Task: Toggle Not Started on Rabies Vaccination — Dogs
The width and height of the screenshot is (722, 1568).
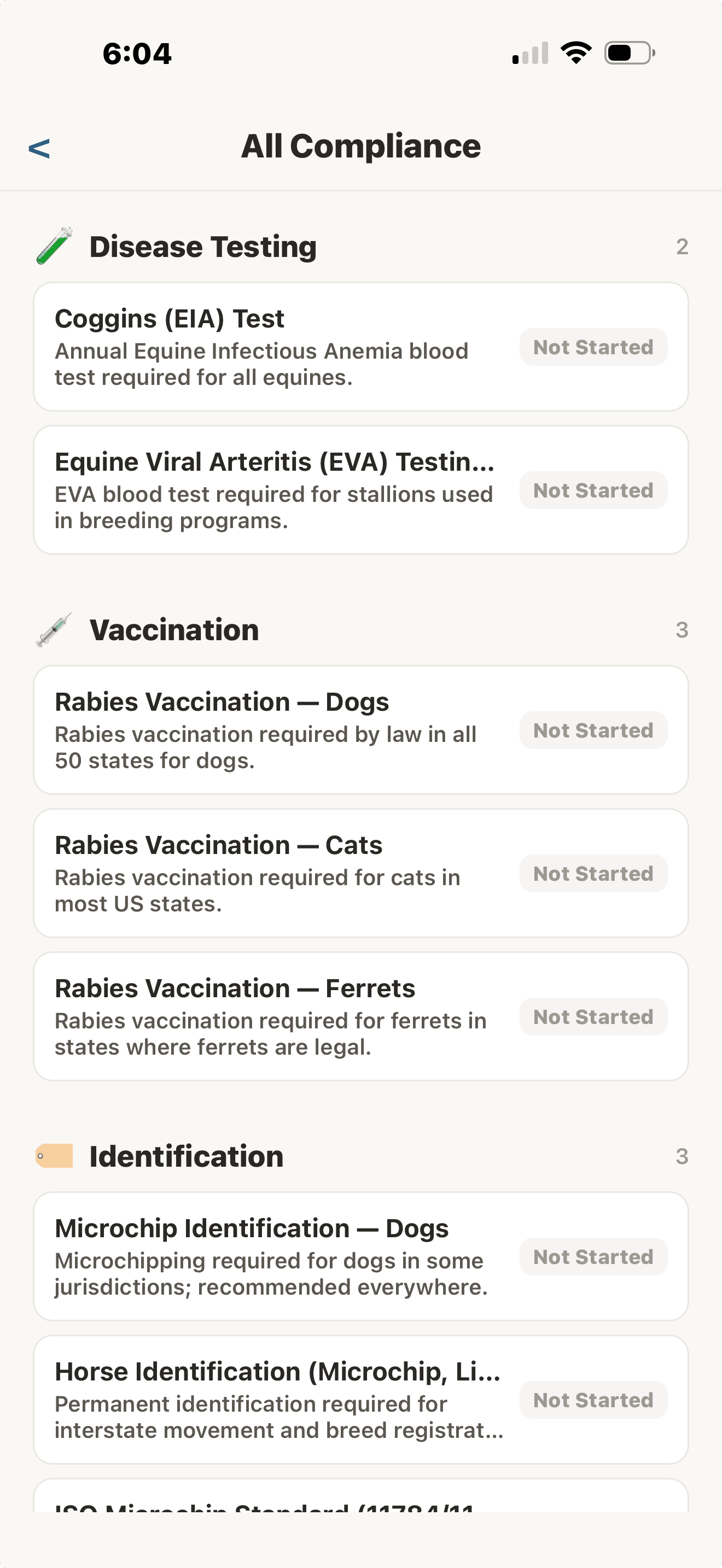Action: coord(593,730)
